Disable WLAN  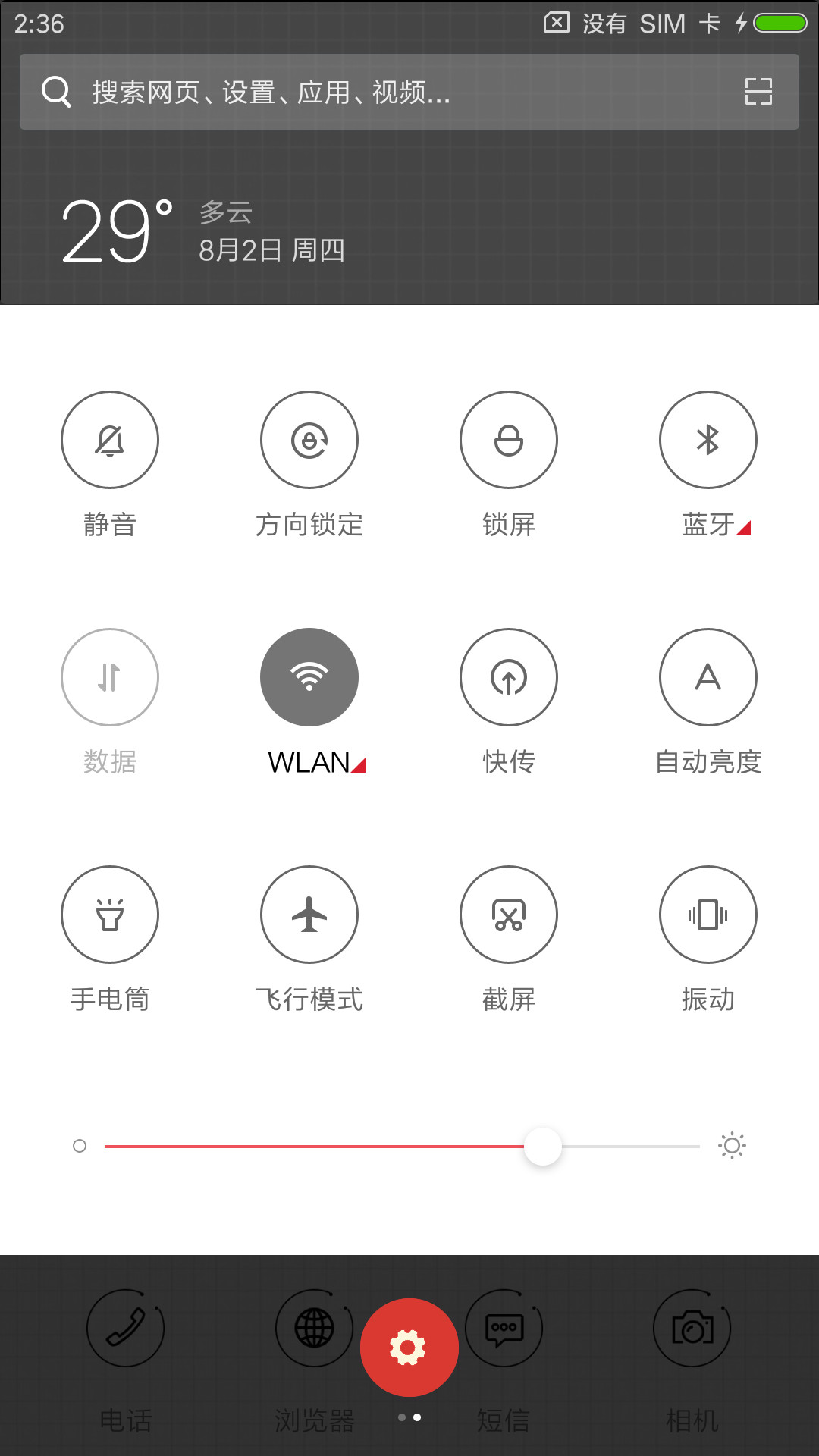point(309,677)
